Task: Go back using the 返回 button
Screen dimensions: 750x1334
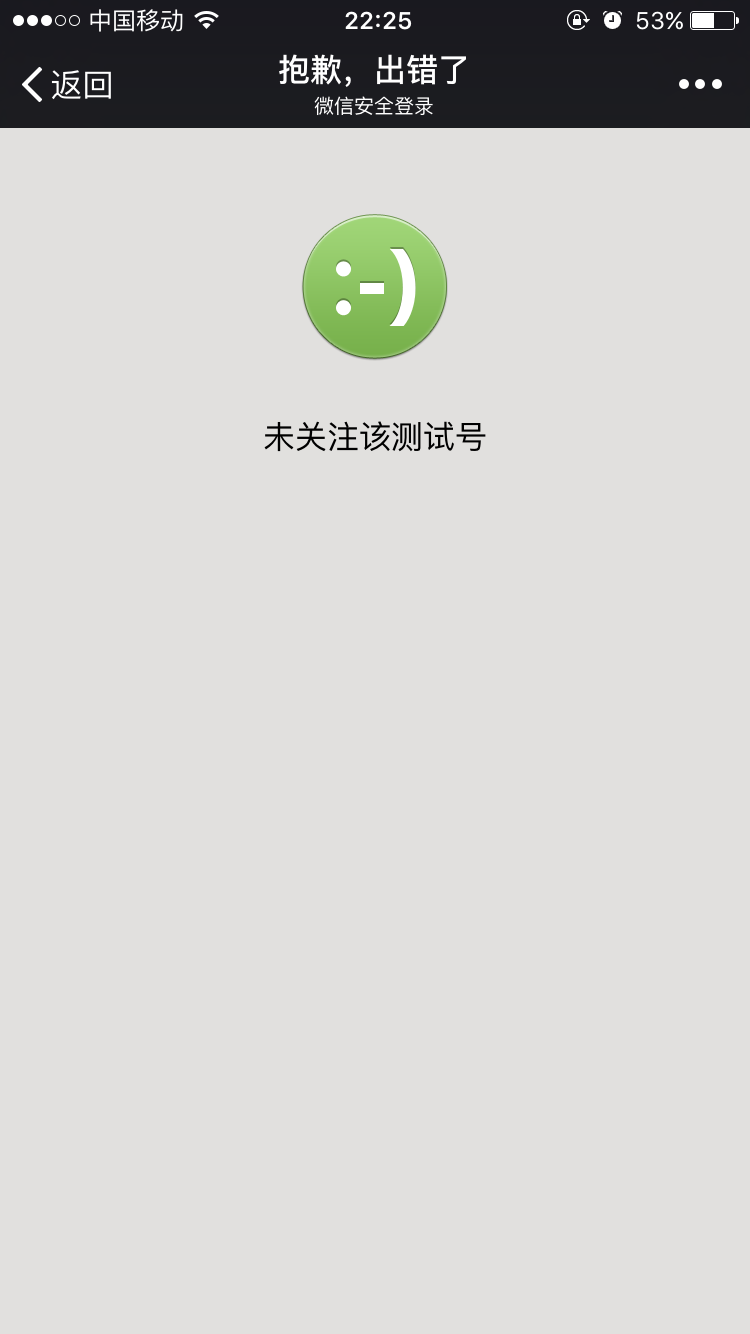Action: click(x=67, y=85)
